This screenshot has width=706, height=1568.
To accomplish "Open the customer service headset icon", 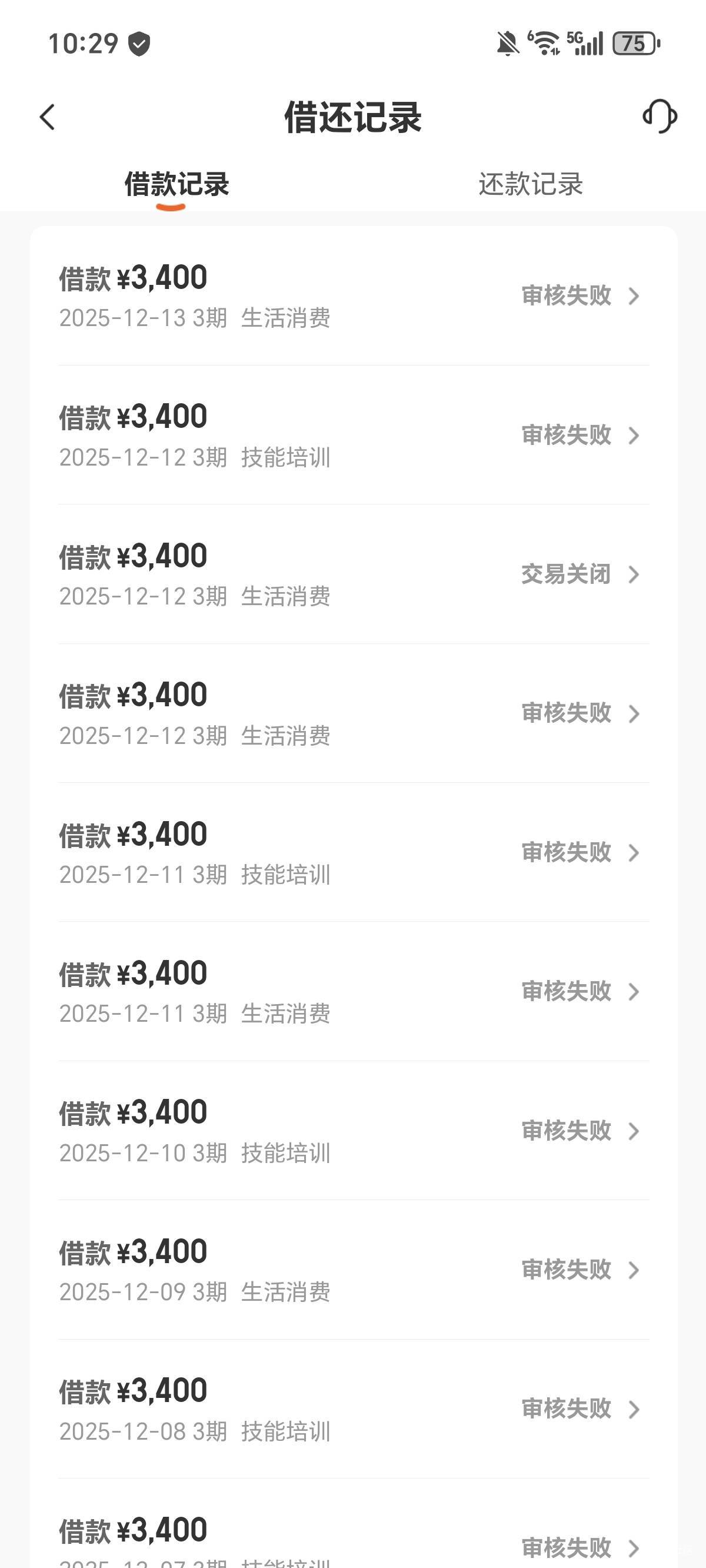I will 660,117.
